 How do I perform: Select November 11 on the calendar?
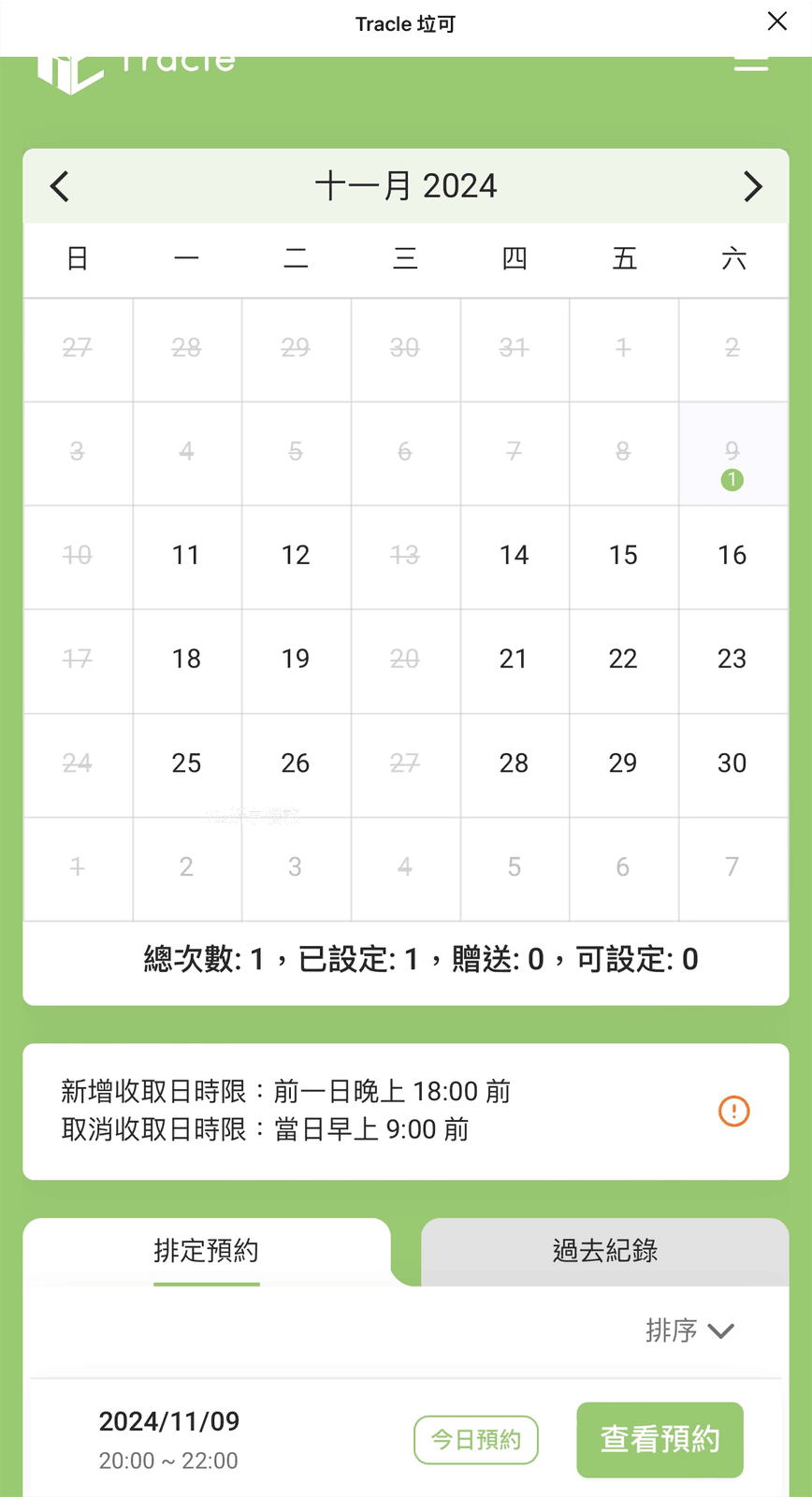pos(186,558)
